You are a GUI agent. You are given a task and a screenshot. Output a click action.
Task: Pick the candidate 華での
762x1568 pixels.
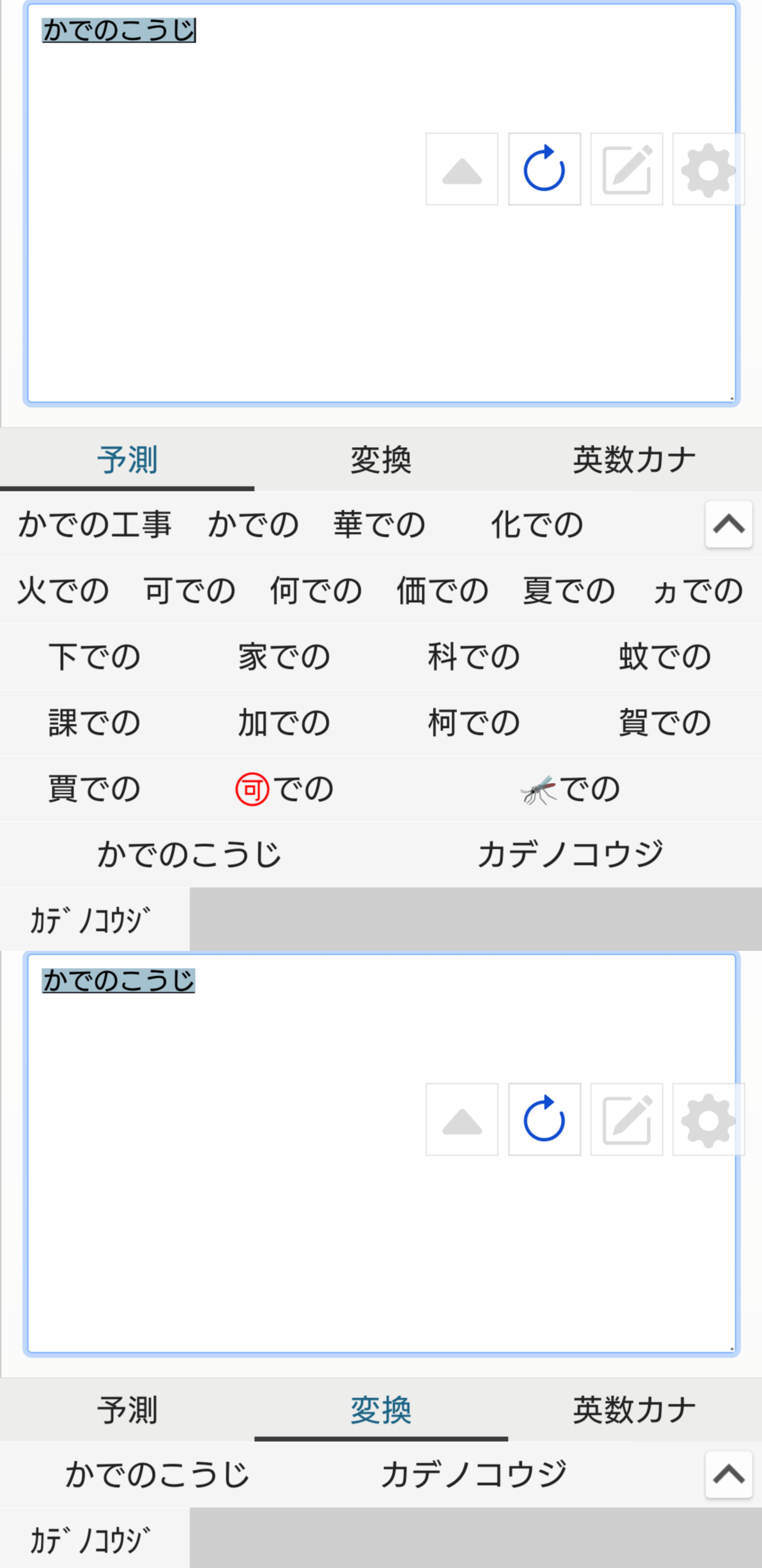click(379, 525)
